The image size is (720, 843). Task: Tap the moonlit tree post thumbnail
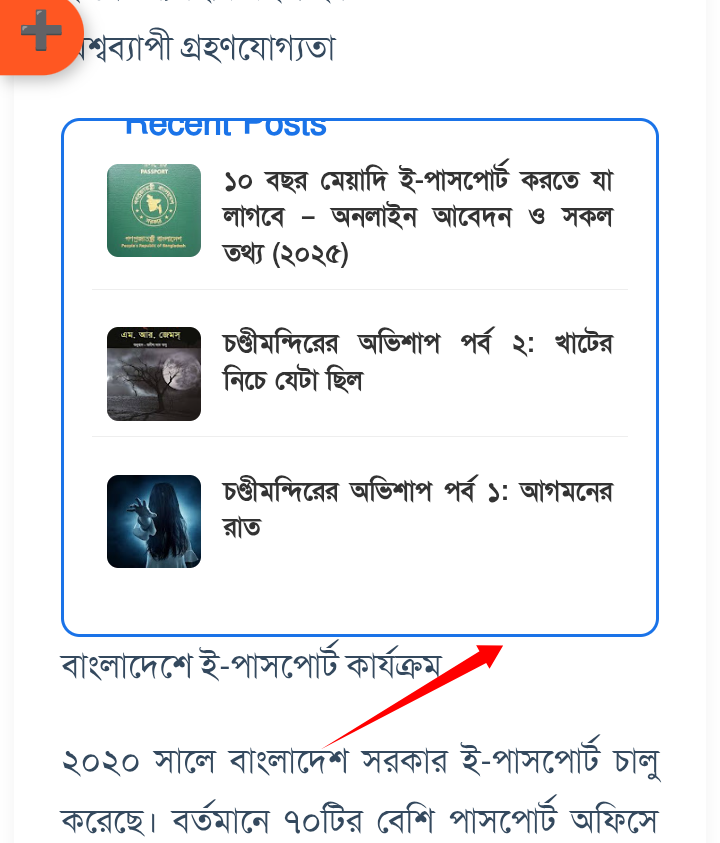pos(154,374)
